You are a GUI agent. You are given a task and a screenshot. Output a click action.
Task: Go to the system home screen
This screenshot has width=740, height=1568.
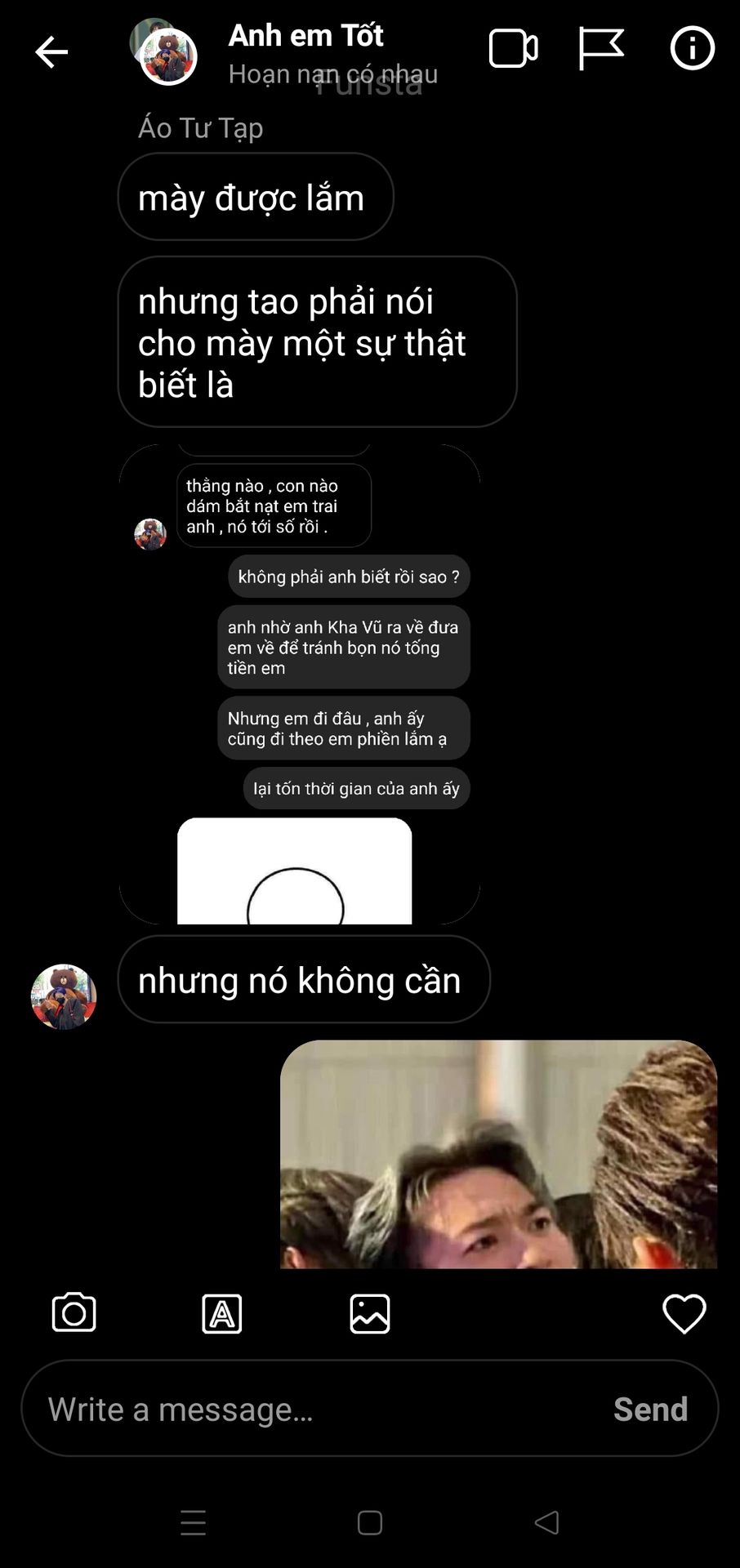pos(370,1522)
